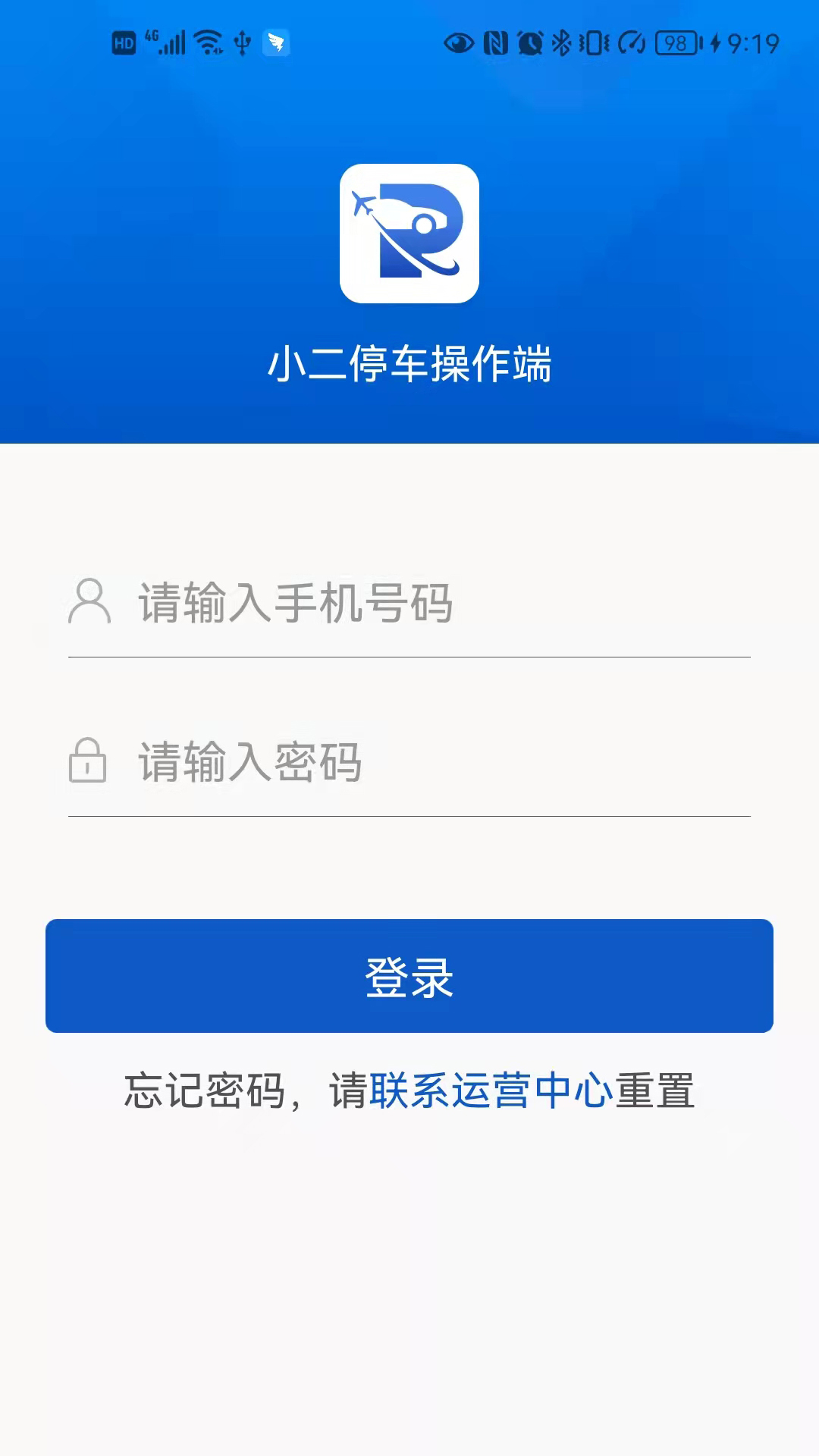Click the 小二停车操作端 app logo icon
This screenshot has width=819, height=1456.
pyautogui.click(x=409, y=233)
